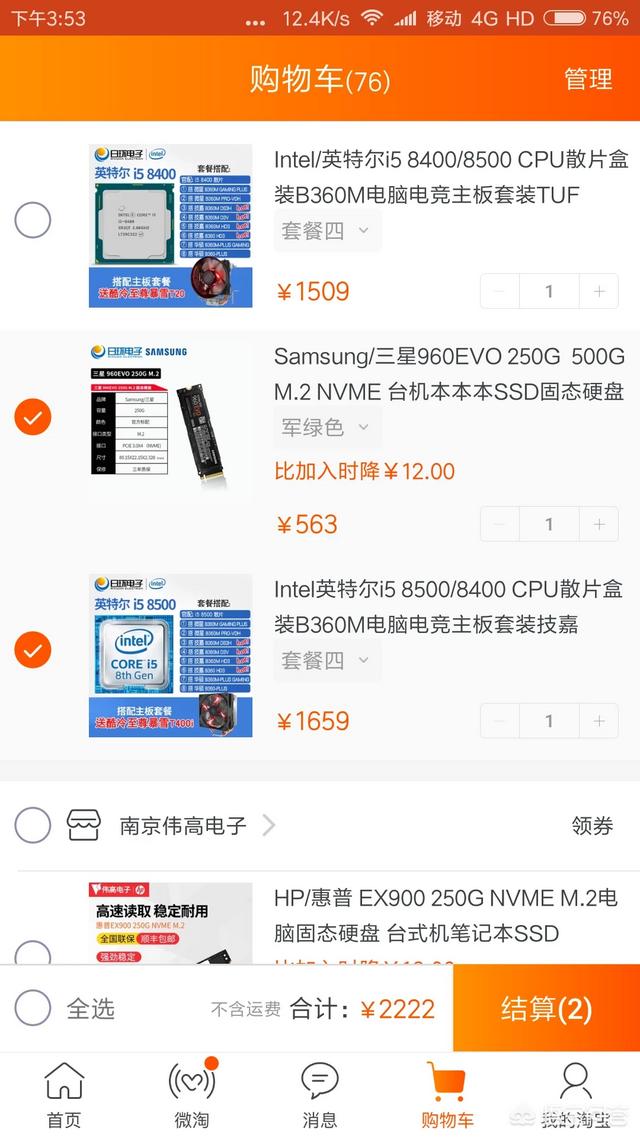This screenshot has height=1138, width=640.
Task: Tap 管理 in the cart header
Action: [x=587, y=79]
